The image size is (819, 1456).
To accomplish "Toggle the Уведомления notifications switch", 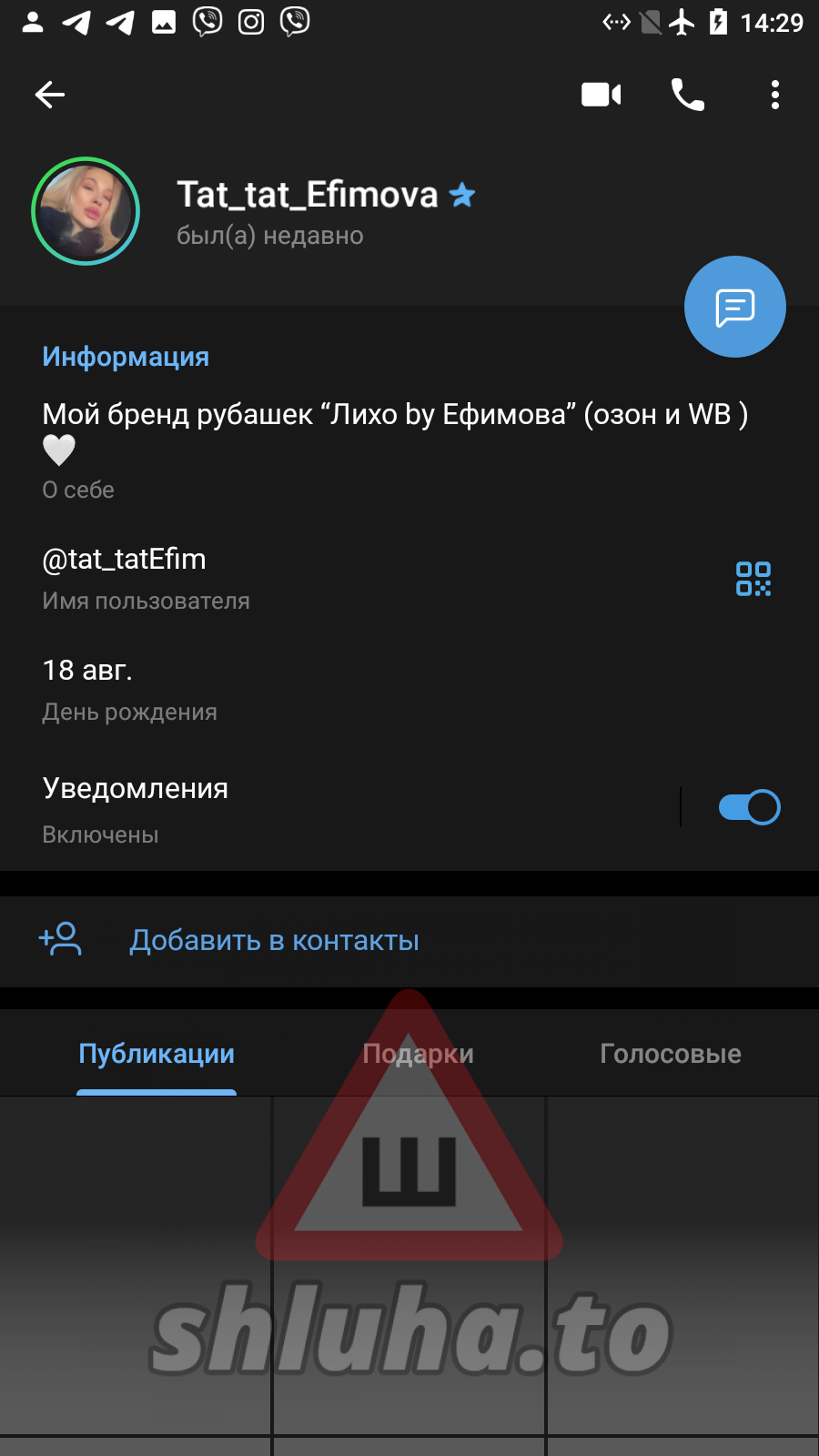I will click(748, 807).
